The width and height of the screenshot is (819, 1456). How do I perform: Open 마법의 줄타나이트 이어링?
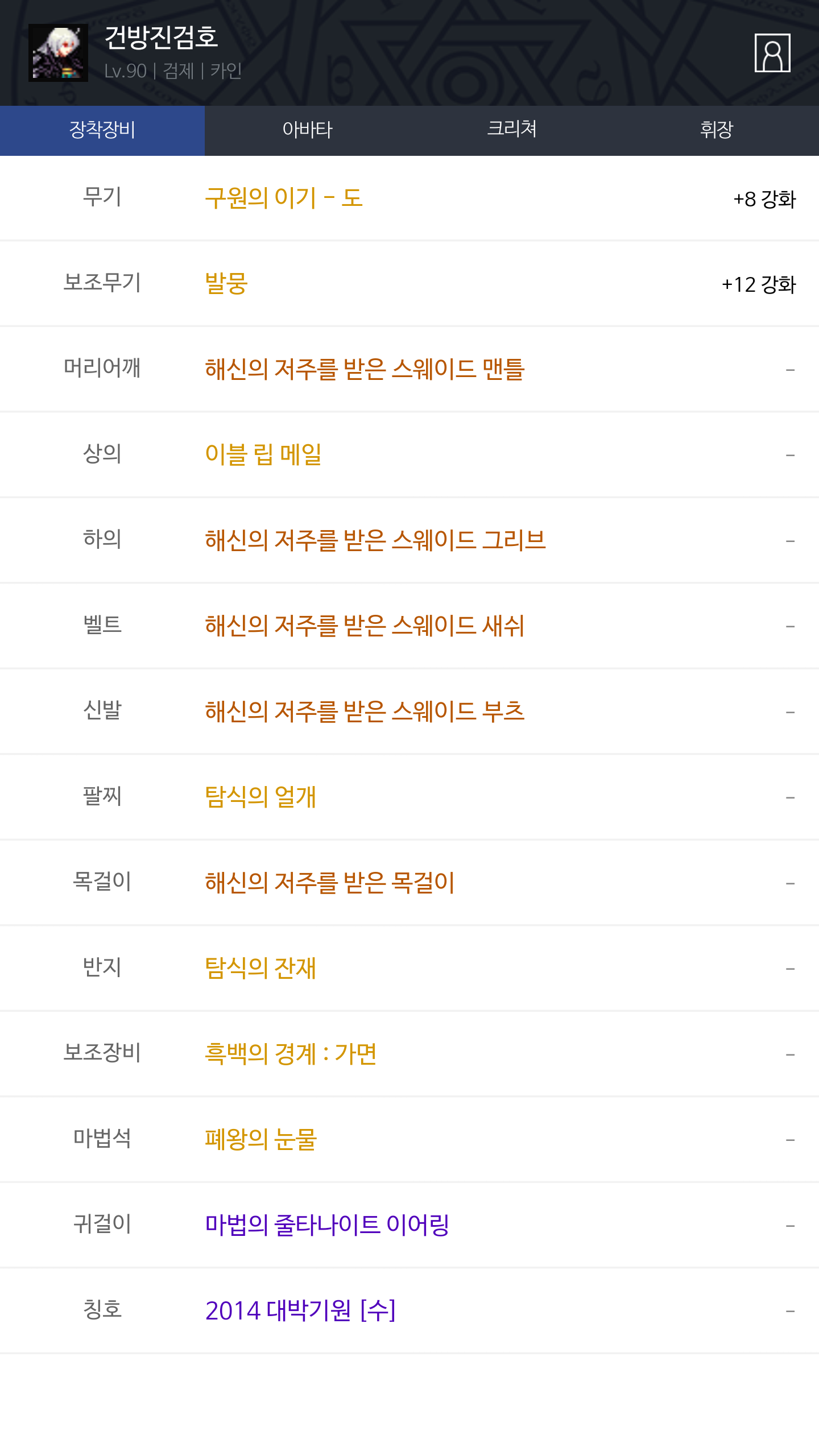[327, 1225]
